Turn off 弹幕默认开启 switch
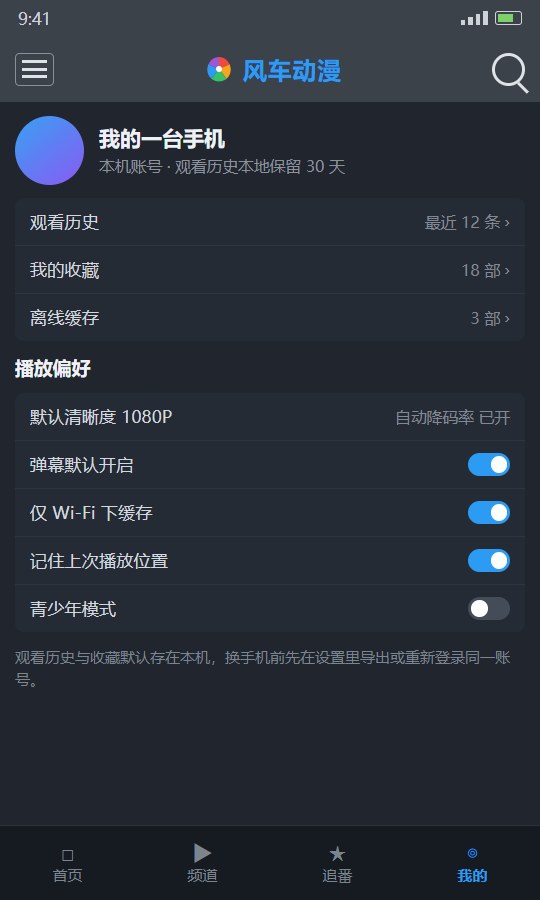The height and width of the screenshot is (900, 540). 488,465
